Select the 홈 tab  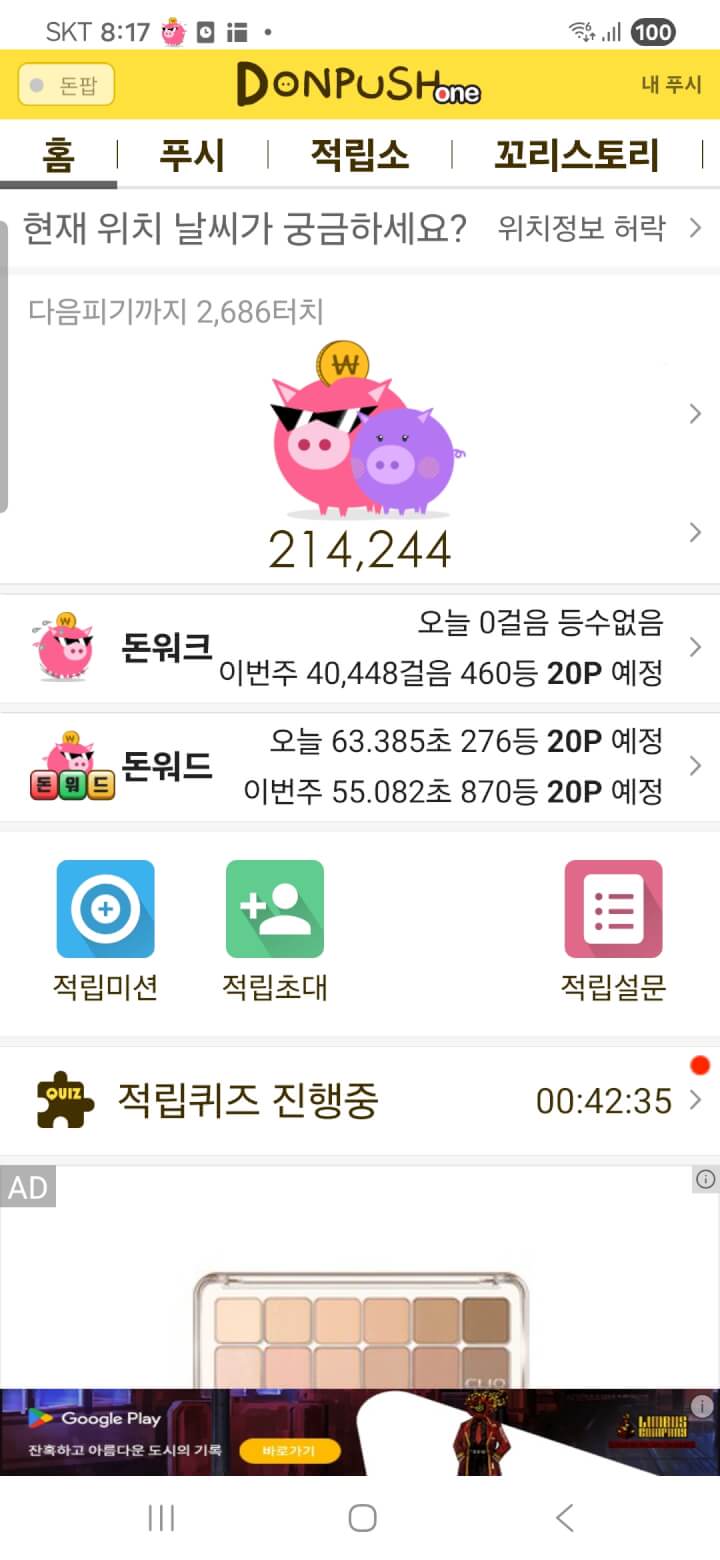click(x=58, y=156)
